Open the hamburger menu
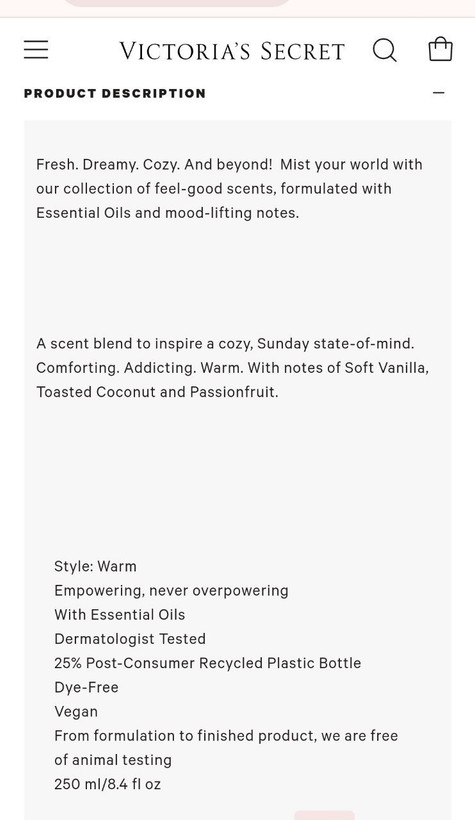This screenshot has height=820, width=475. pos(36,50)
